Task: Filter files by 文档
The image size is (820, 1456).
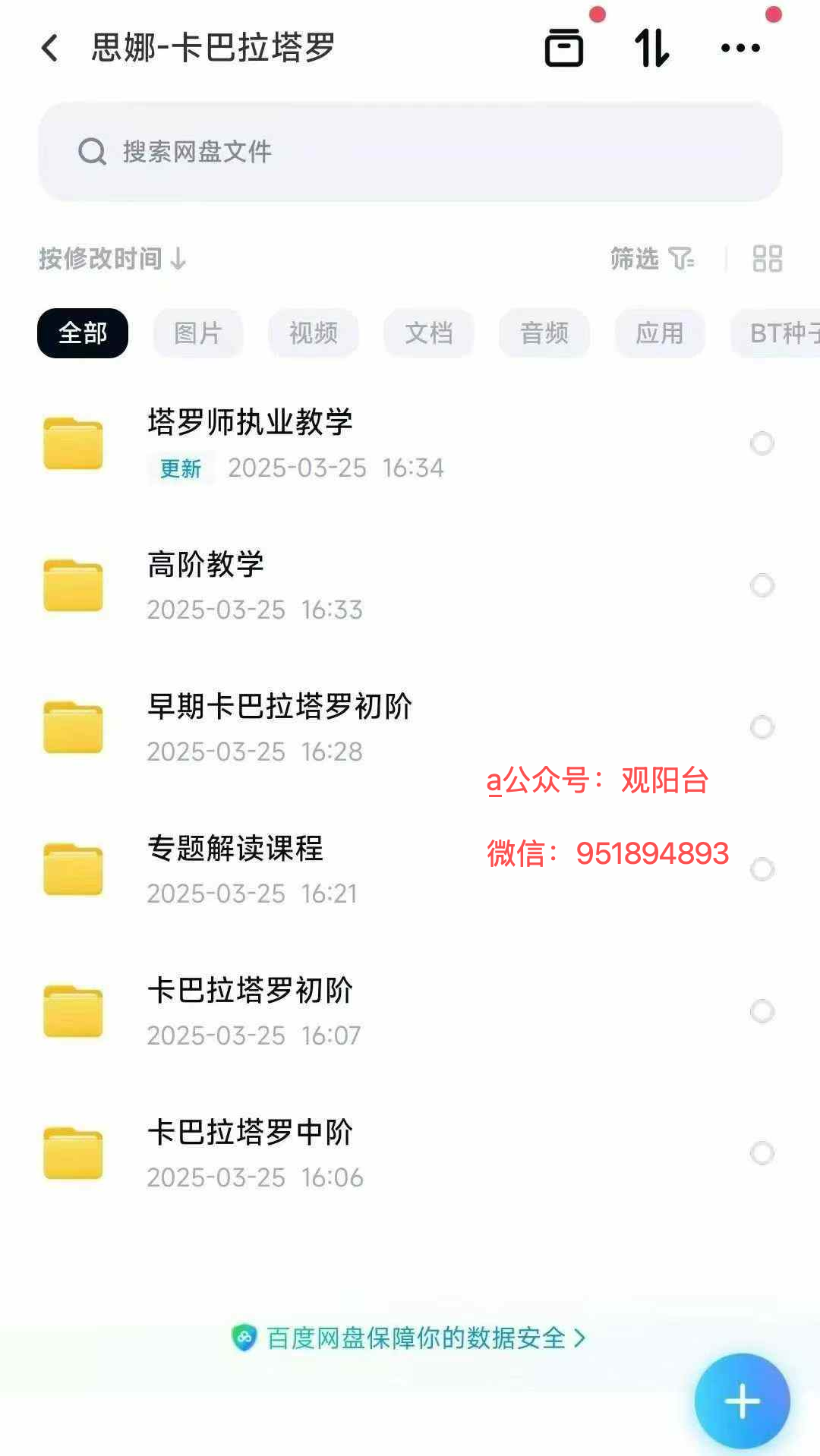Action: tap(429, 333)
